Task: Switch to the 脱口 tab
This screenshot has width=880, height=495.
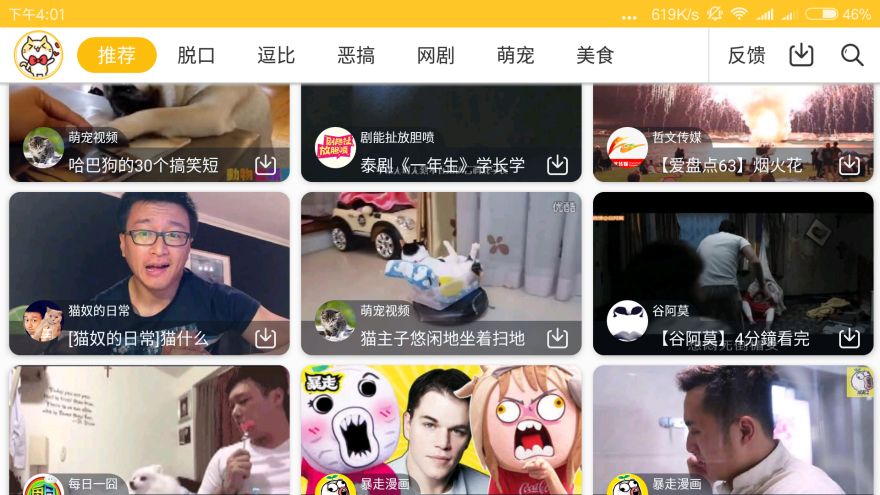Action: 196,55
